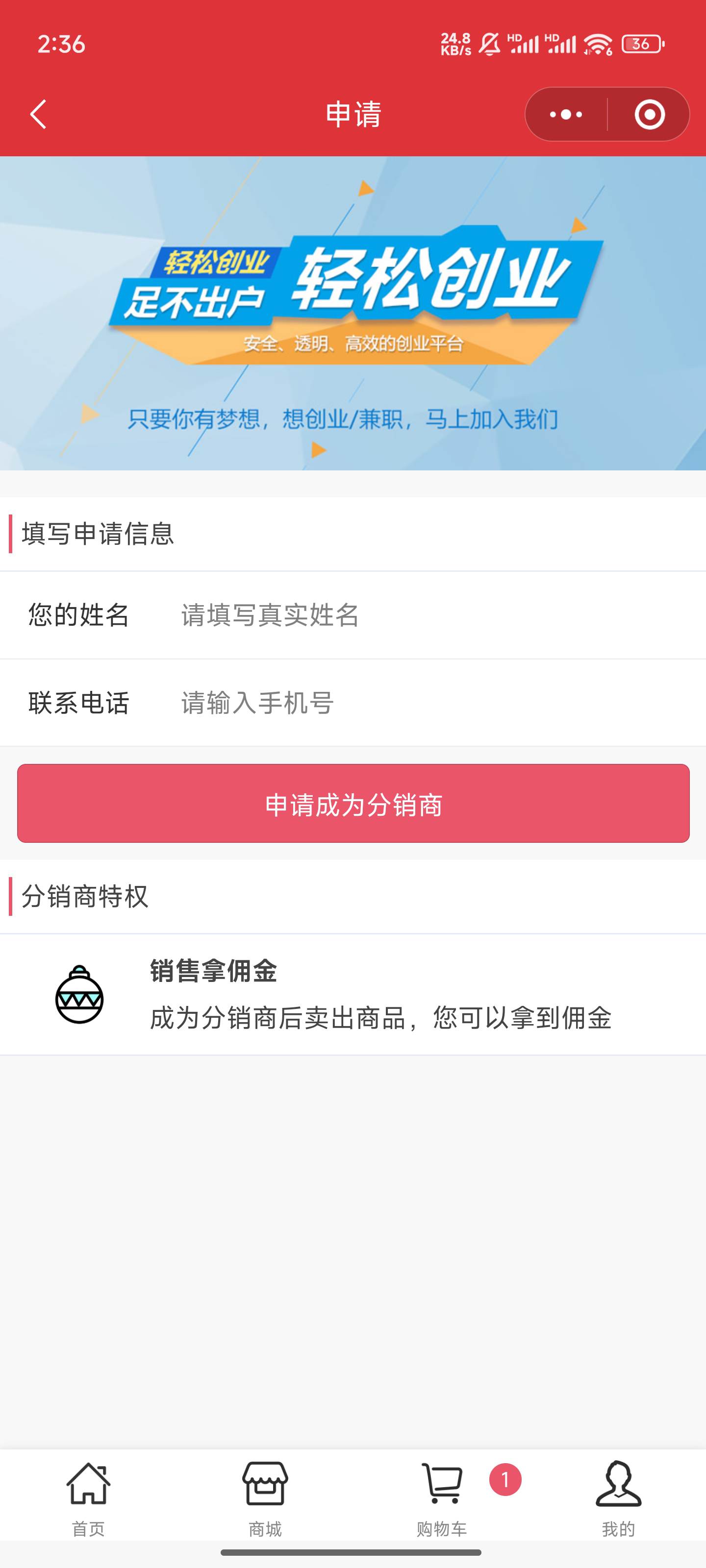The width and height of the screenshot is (706, 1568).
Task: Open the 商城 tab
Action: coord(265,1498)
